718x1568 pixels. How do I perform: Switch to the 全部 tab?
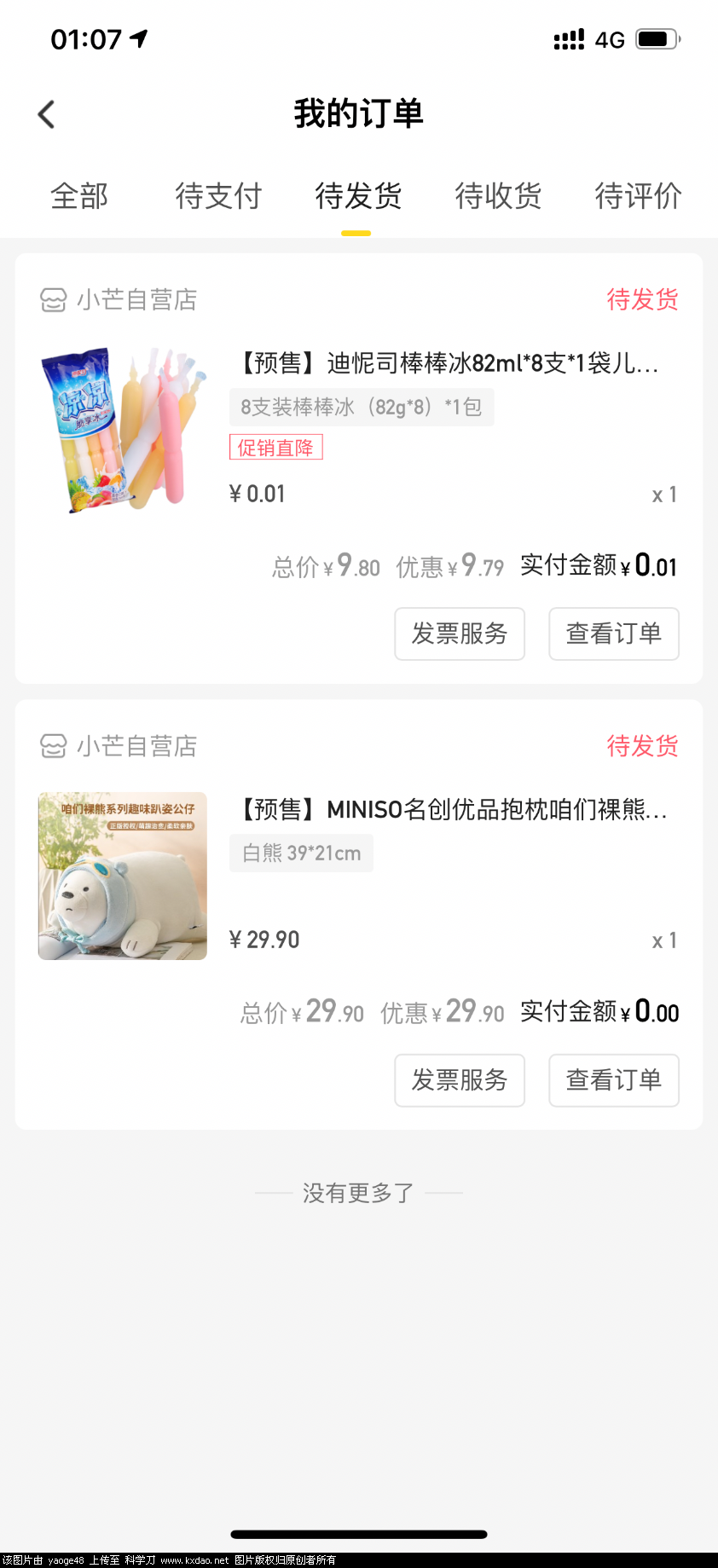[79, 196]
